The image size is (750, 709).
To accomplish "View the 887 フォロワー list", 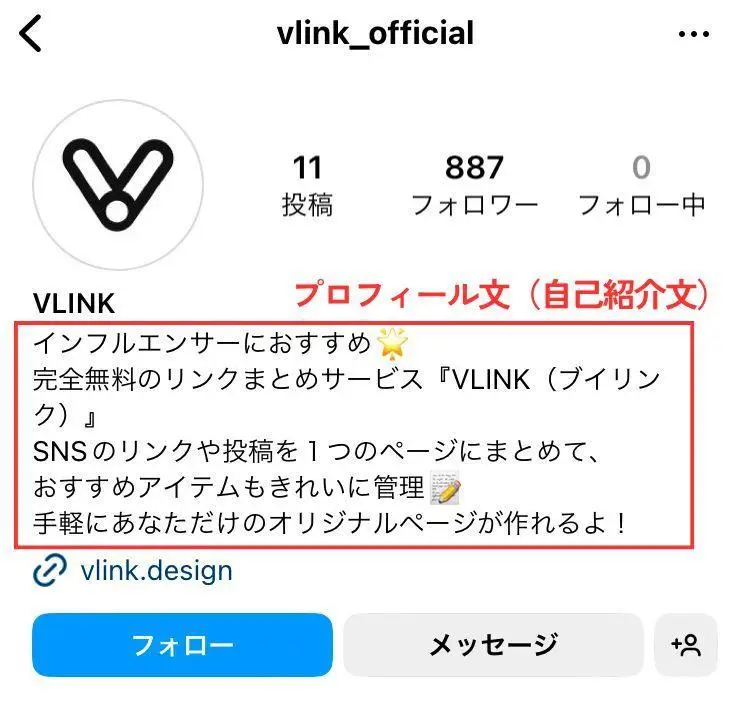I will click(x=475, y=185).
